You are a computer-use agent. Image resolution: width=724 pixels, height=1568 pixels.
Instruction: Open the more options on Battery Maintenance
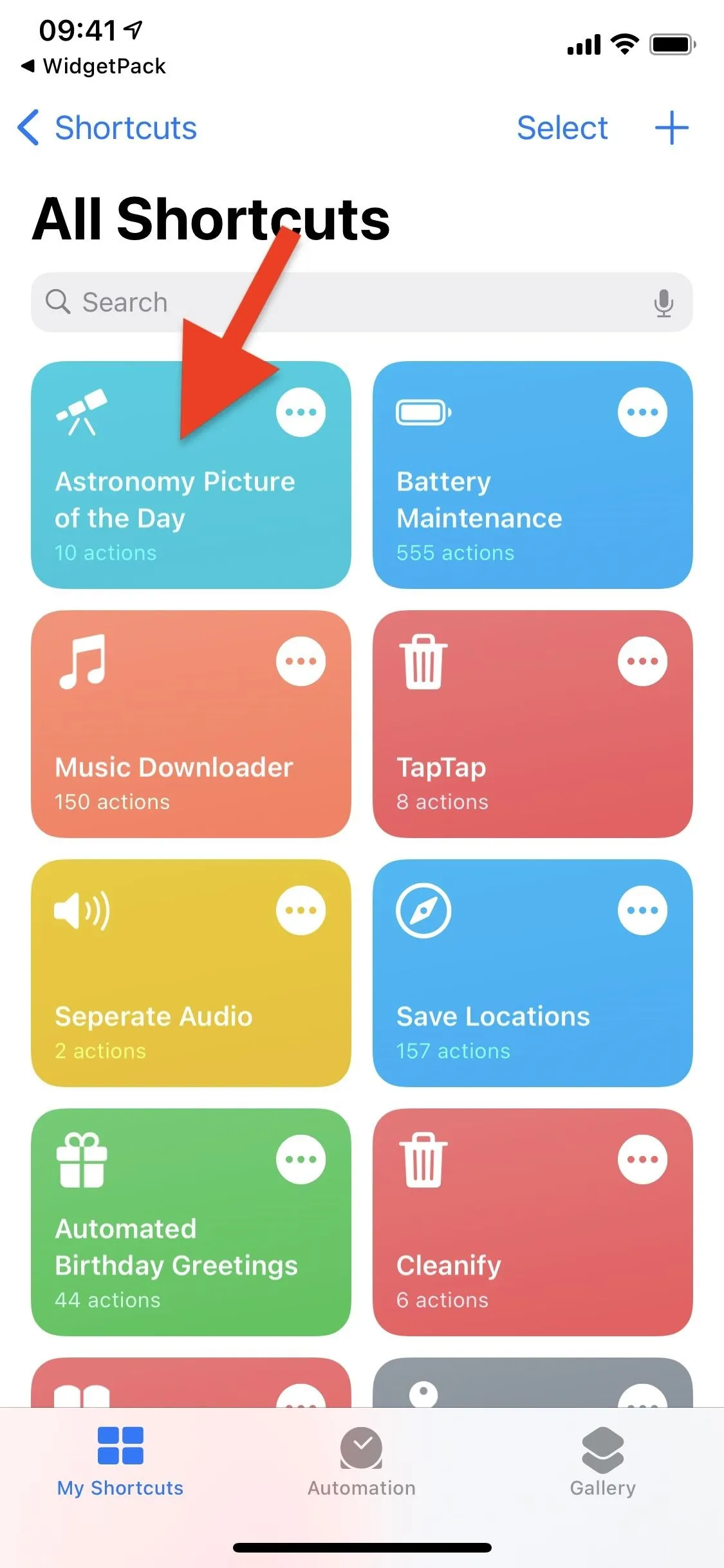click(x=642, y=412)
